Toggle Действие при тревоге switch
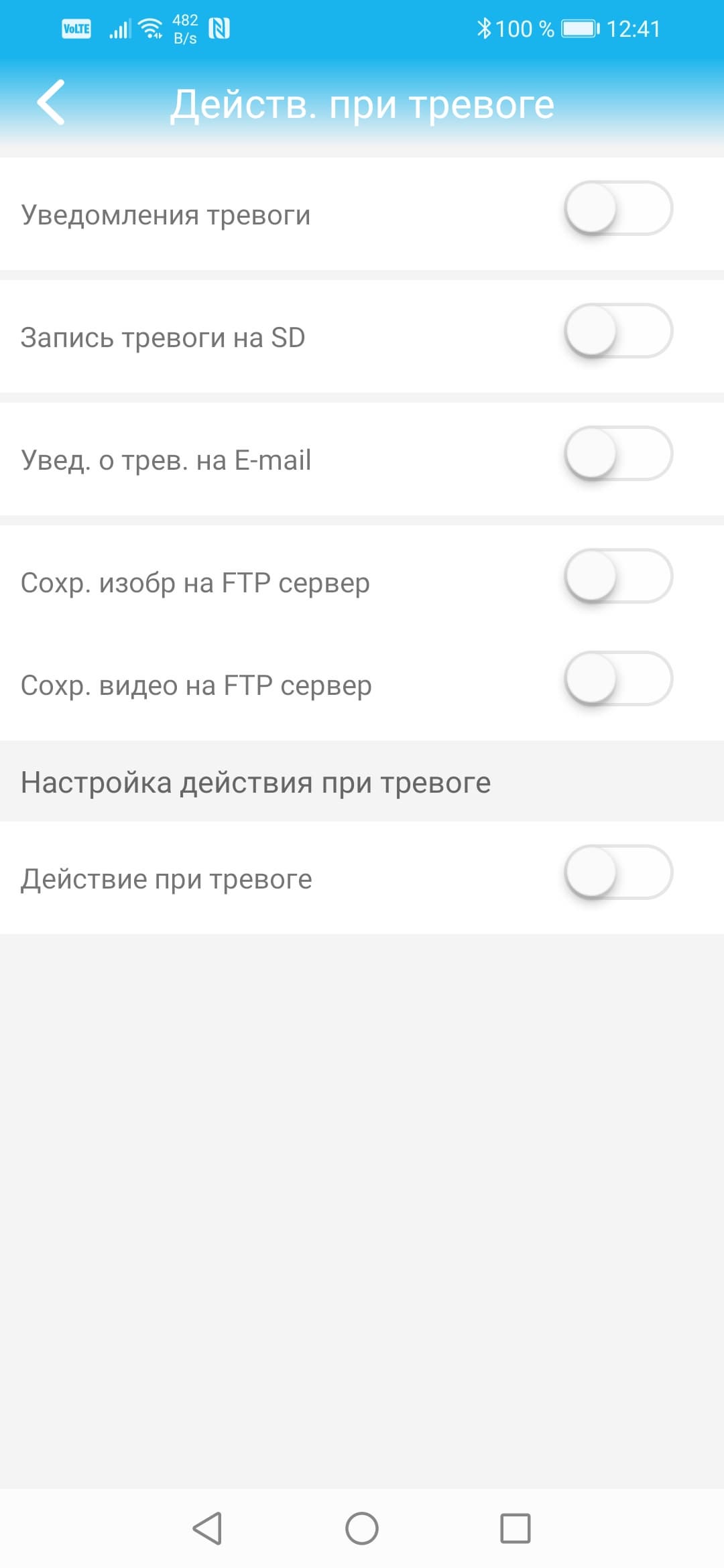This screenshot has width=724, height=1568. pos(618,872)
